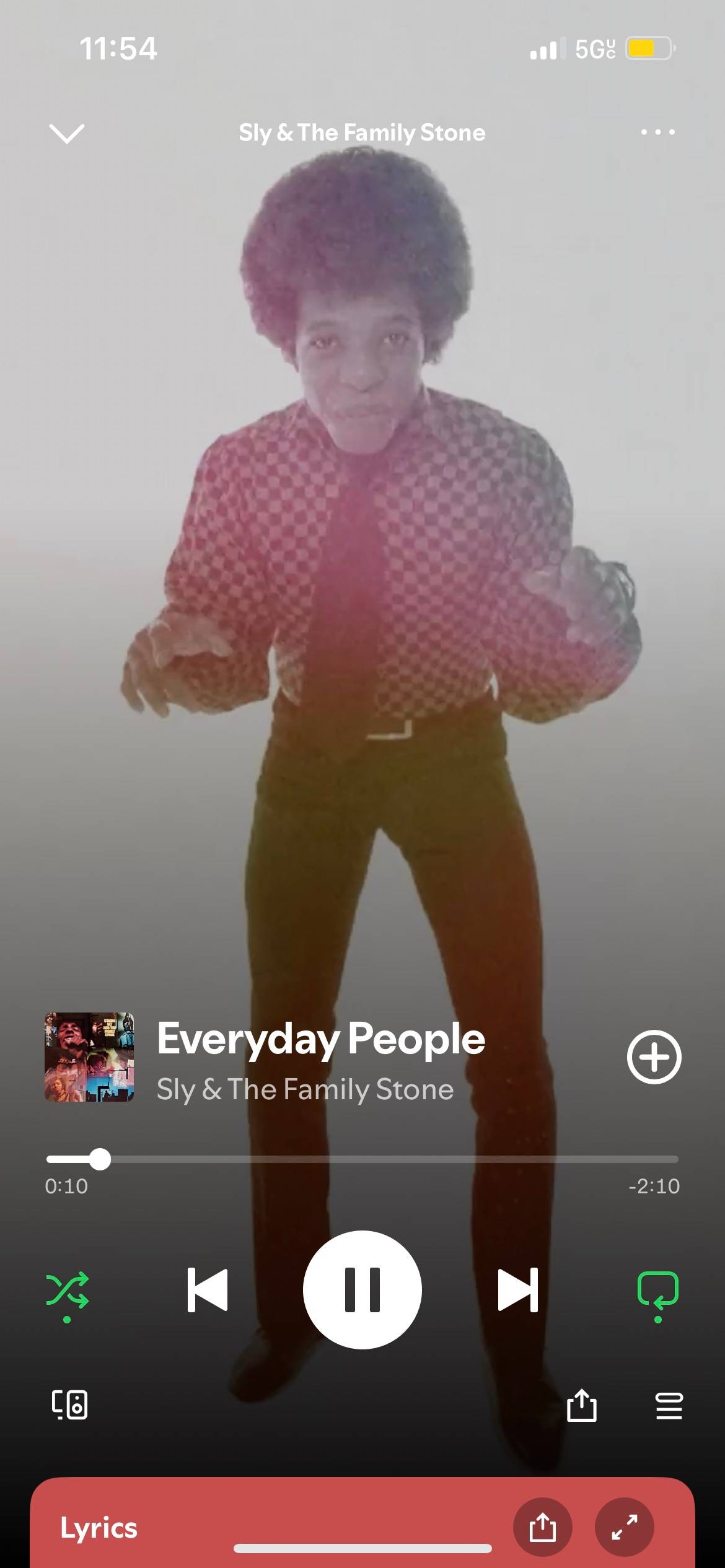Viewport: 725px width, 1568px height.
Task: Open the connect to device picker
Action: point(69,1405)
